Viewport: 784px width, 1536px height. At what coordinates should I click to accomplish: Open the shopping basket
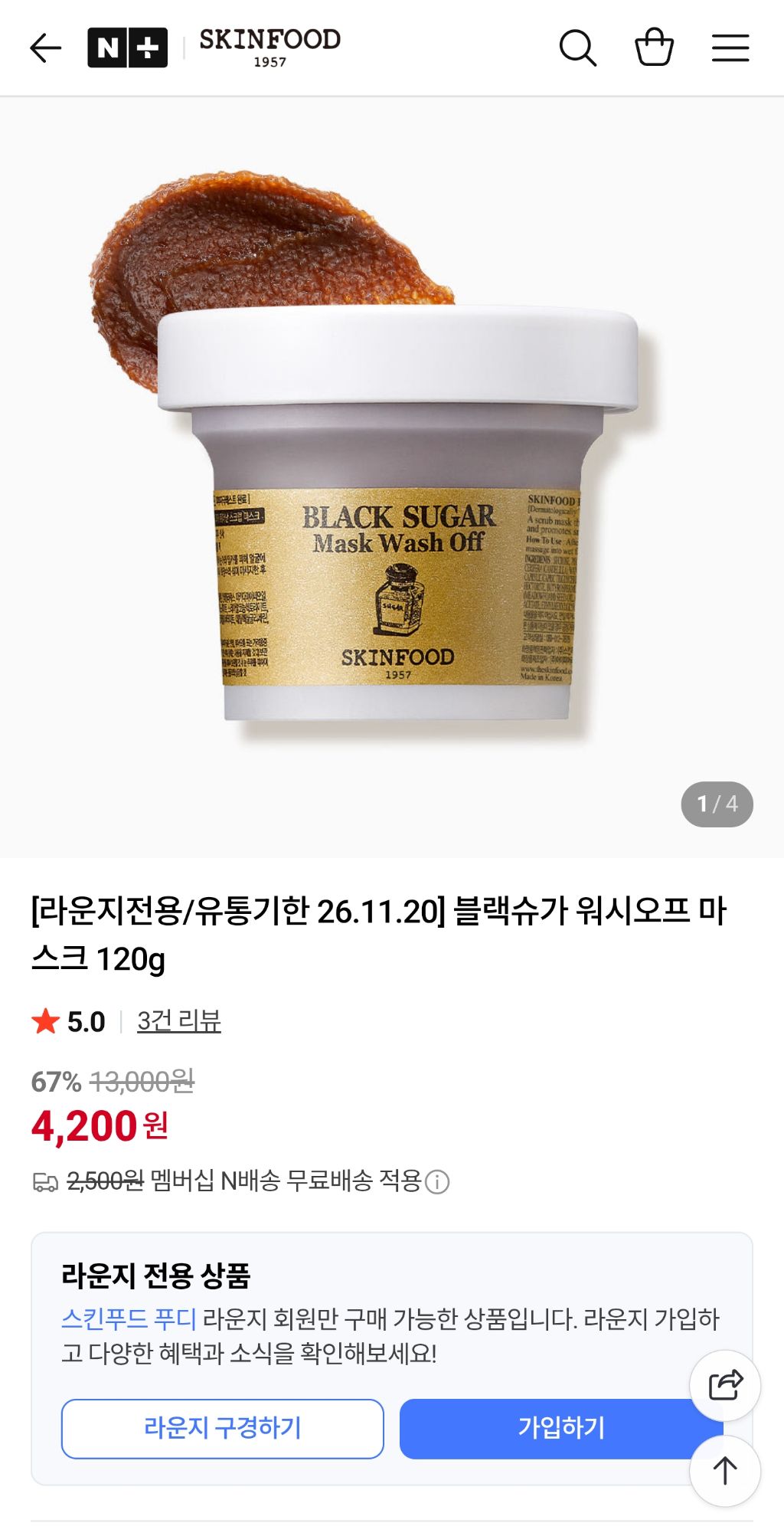(x=654, y=47)
